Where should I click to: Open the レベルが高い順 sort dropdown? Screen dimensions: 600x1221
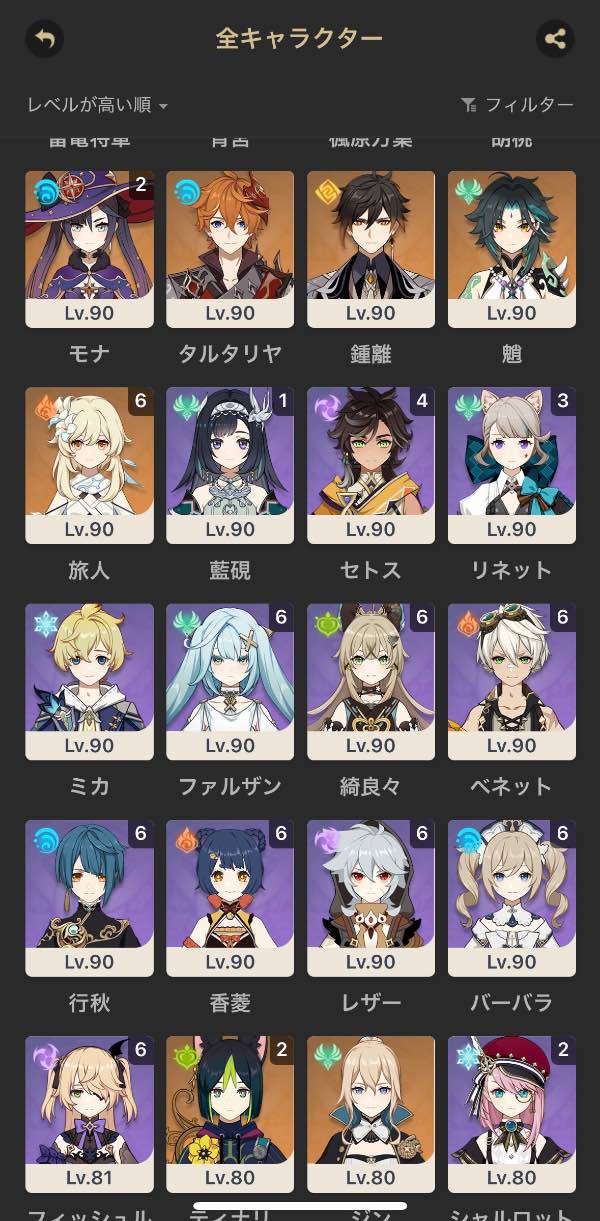coord(97,105)
